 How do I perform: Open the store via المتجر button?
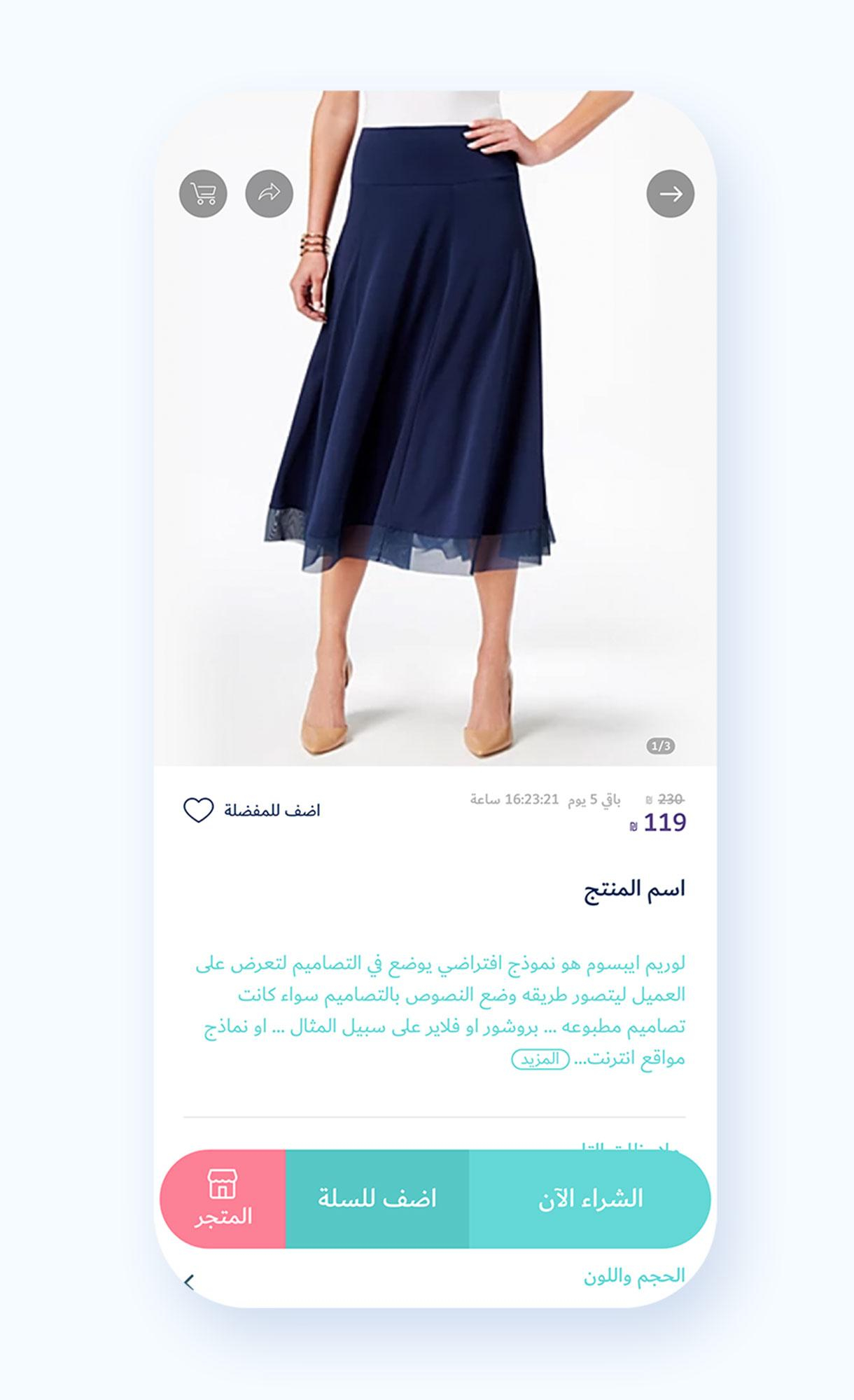[x=223, y=1199]
